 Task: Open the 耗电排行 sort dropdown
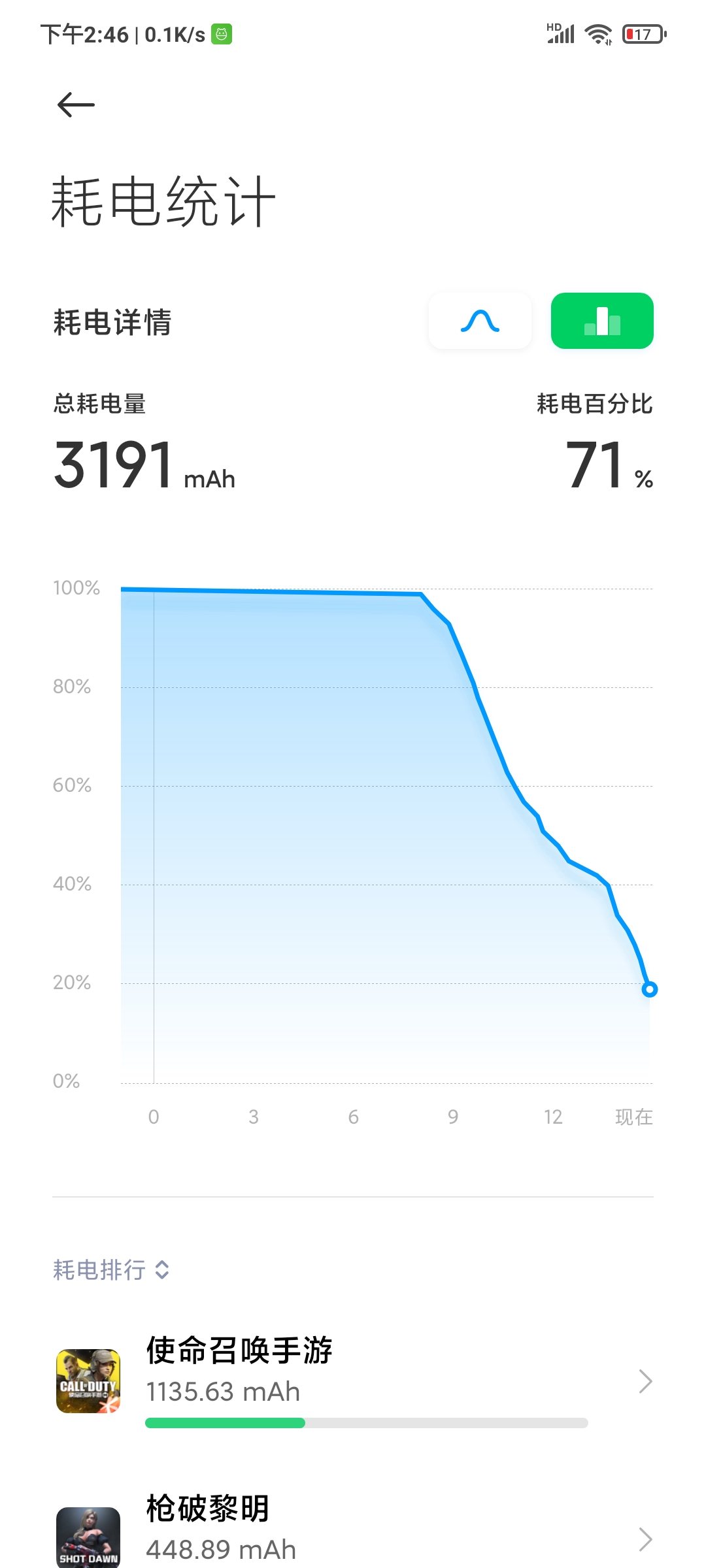tap(111, 1270)
